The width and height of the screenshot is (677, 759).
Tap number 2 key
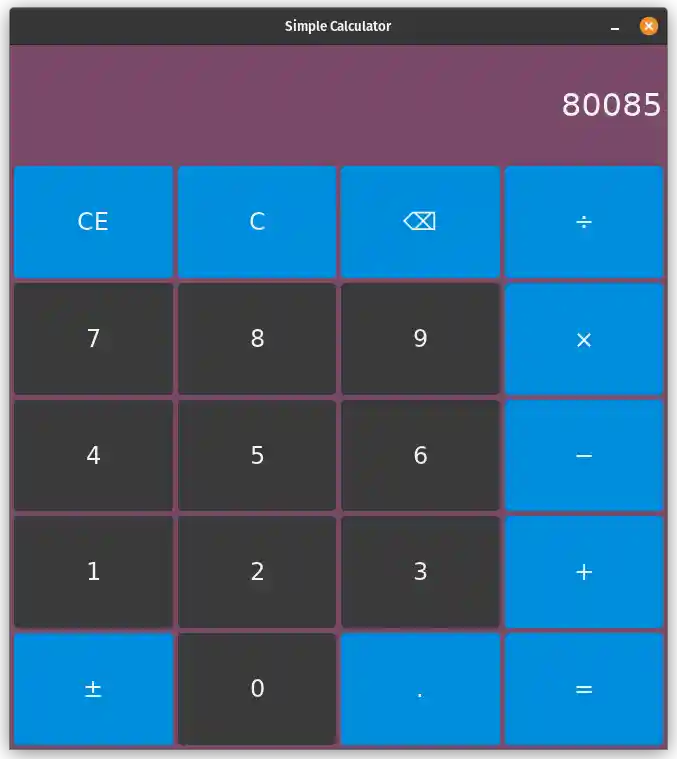pos(257,571)
